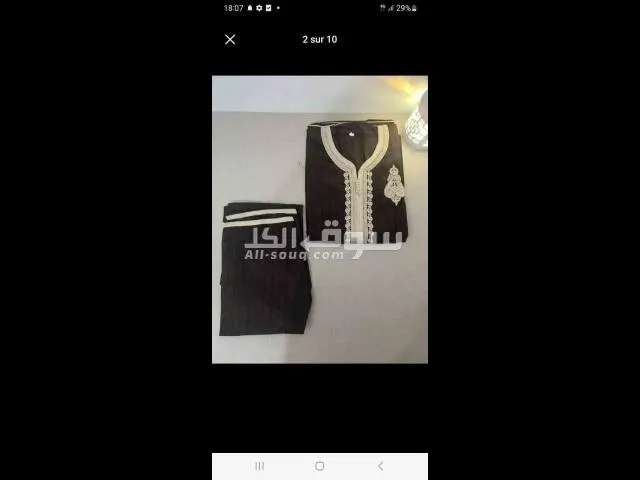The height and width of the screenshot is (480, 640).
Task: Close the image viewer
Action: 230,40
